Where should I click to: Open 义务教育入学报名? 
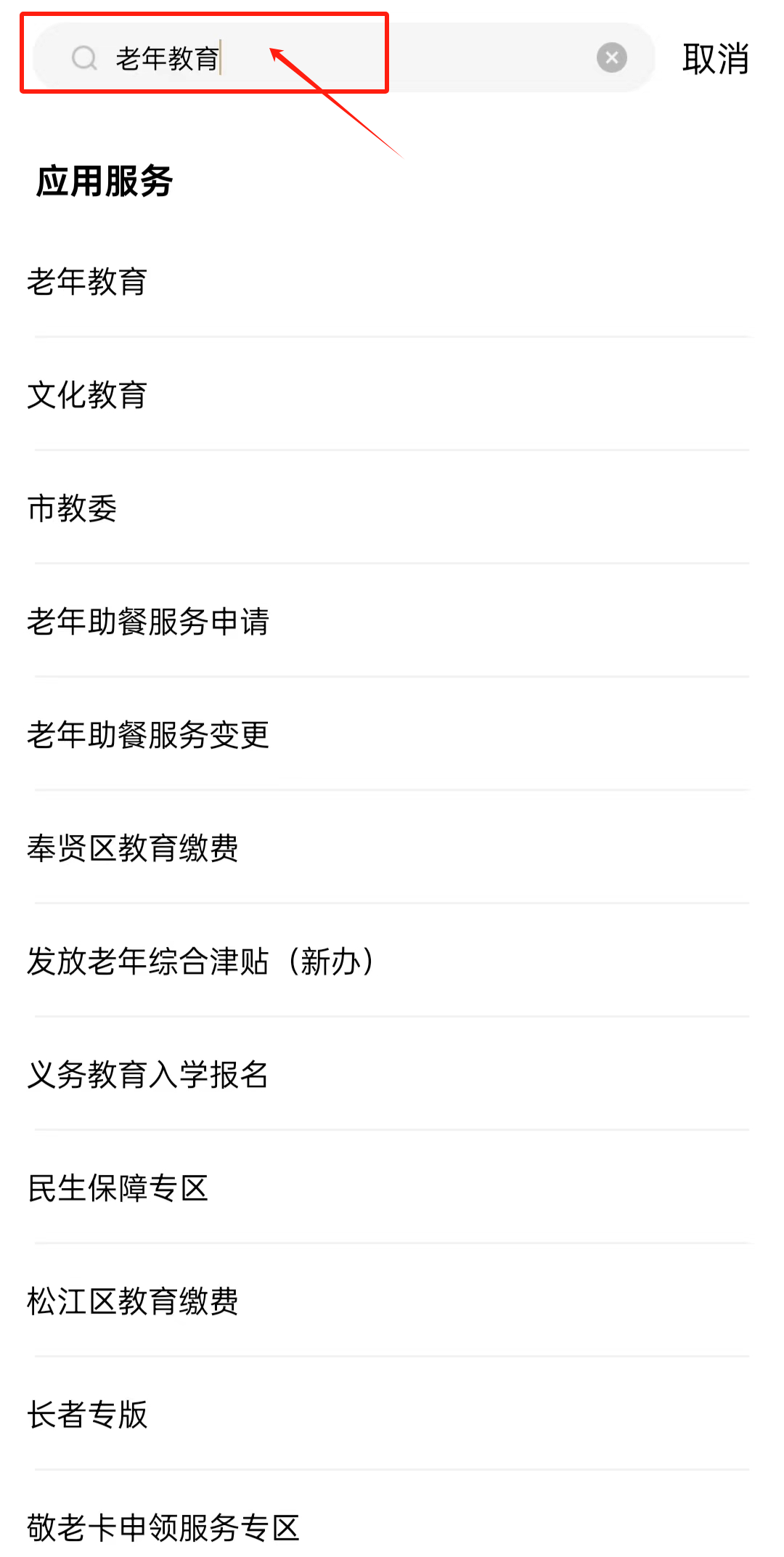148,1075
